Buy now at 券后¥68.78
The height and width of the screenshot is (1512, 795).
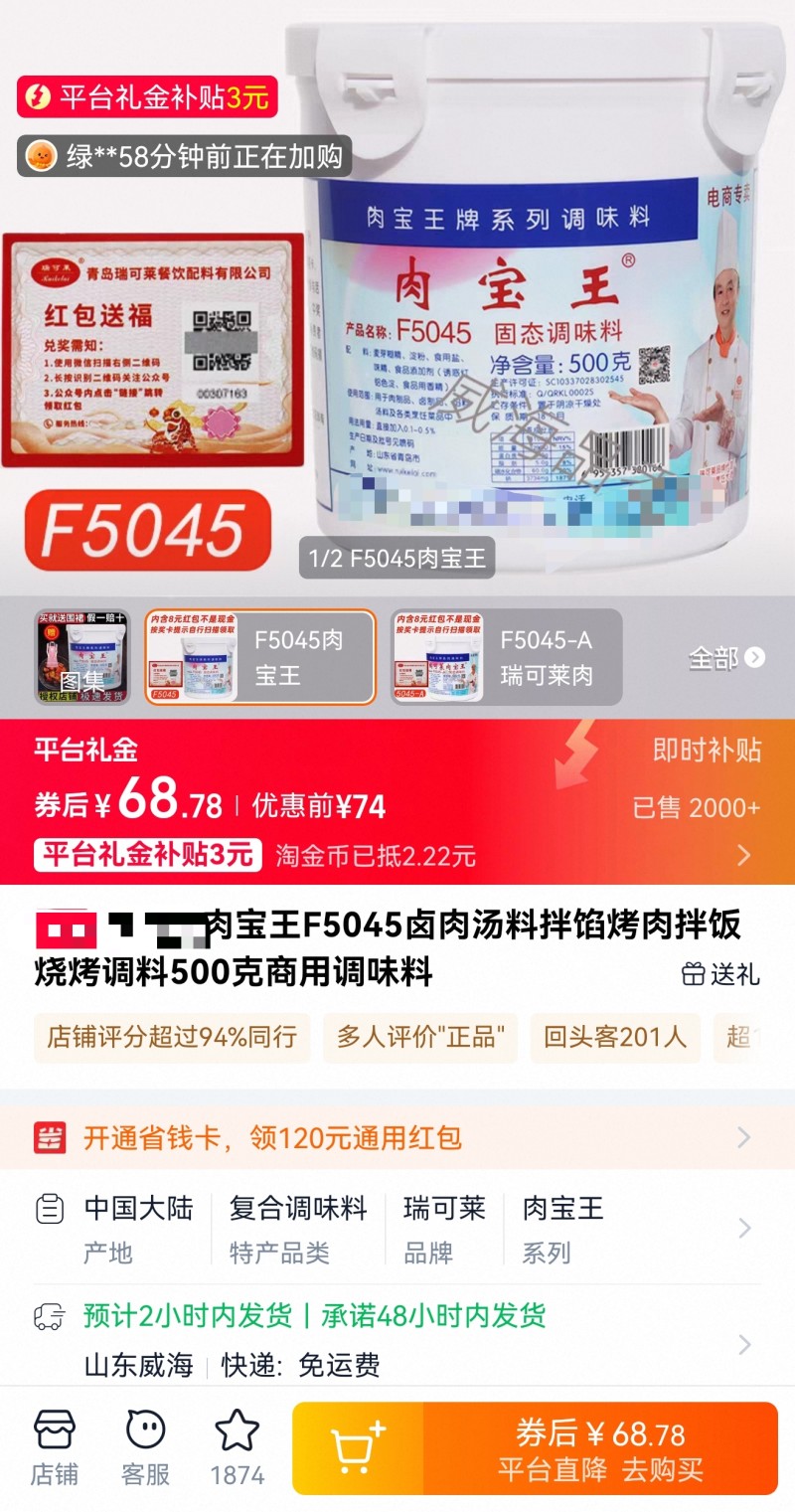click(x=600, y=1448)
